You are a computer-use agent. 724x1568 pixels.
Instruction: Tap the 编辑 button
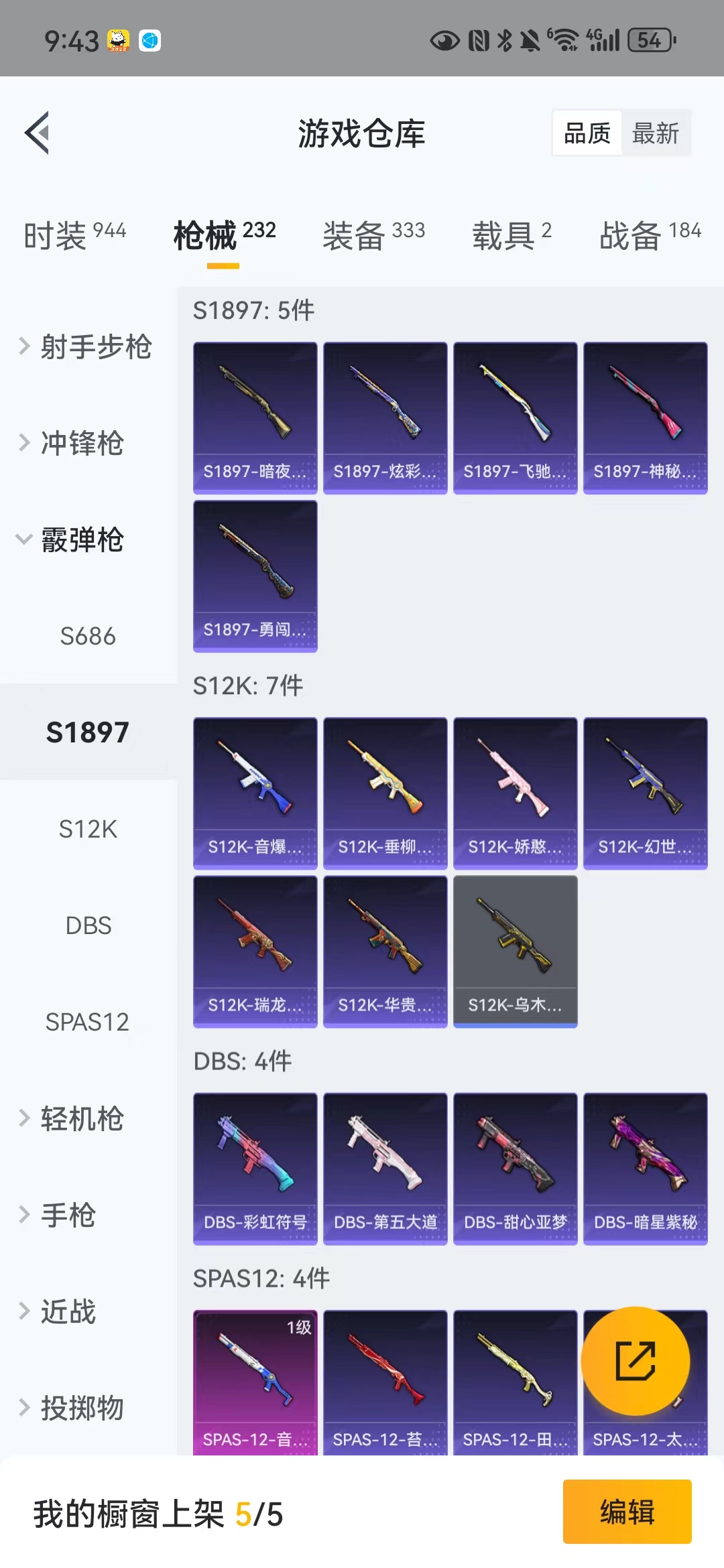627,1512
